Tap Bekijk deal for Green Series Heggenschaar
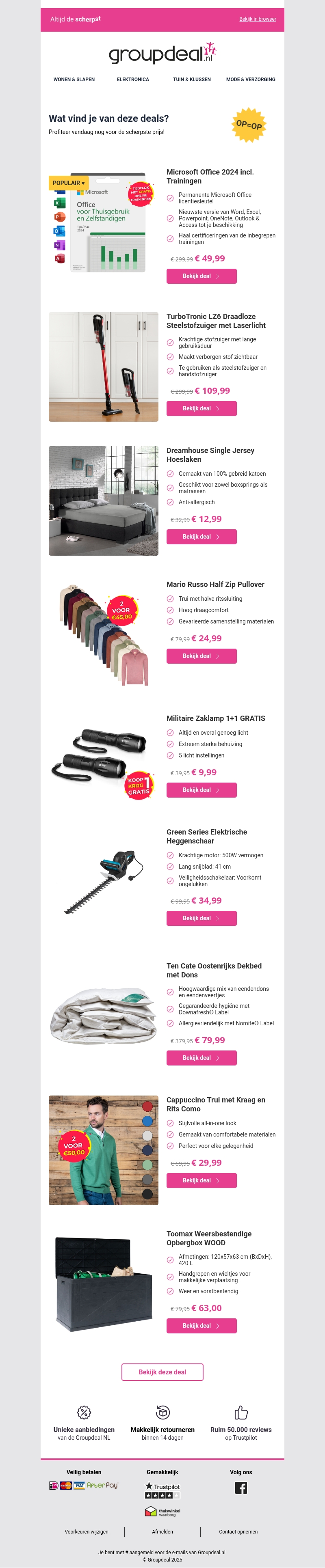 (x=201, y=918)
